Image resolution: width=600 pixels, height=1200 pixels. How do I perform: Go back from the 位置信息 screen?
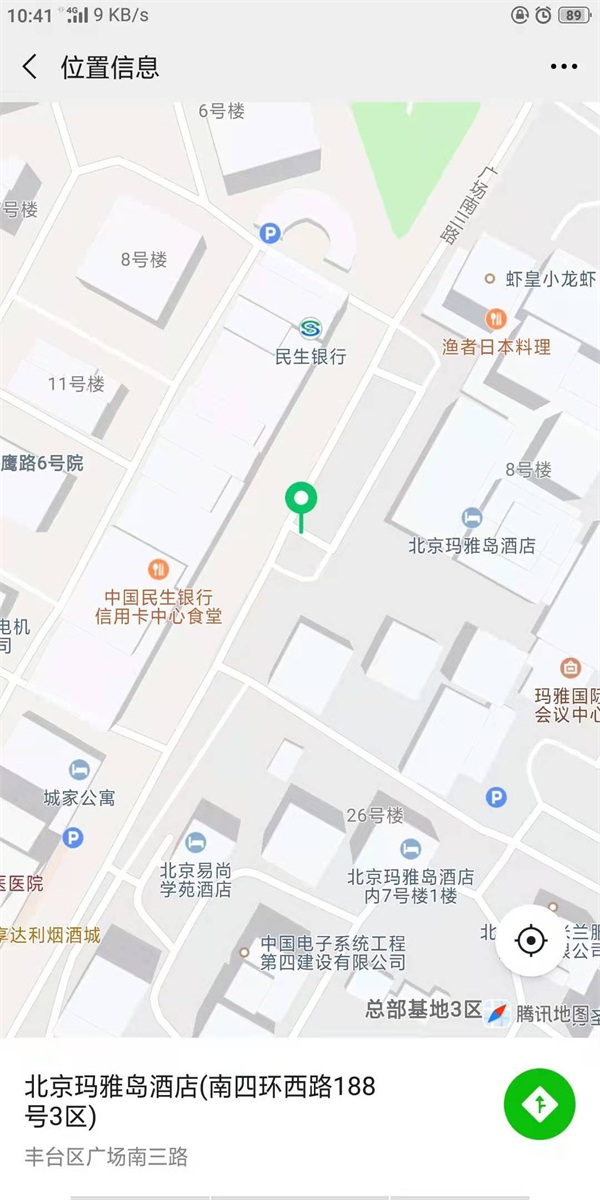tap(30, 67)
